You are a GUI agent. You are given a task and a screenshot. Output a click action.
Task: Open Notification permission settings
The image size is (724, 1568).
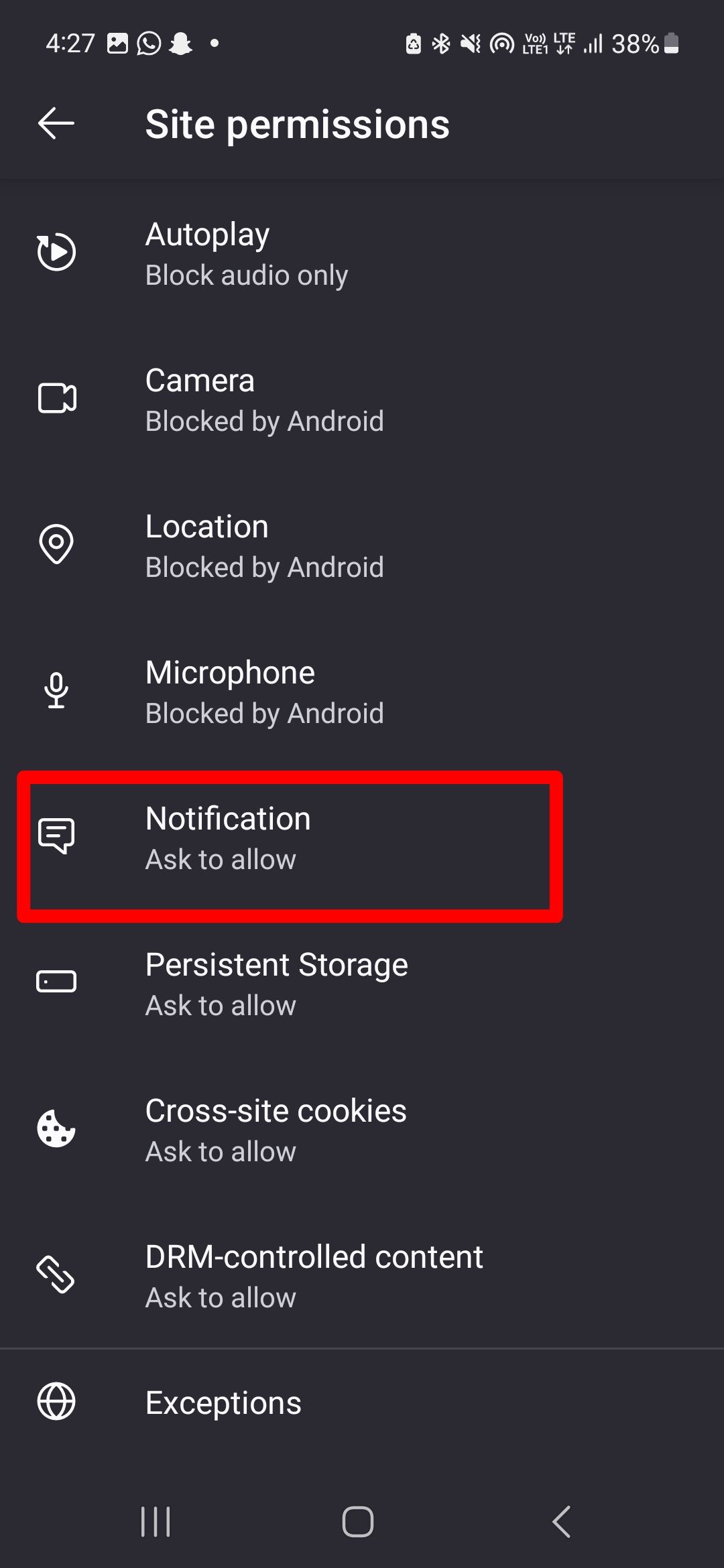(x=228, y=838)
